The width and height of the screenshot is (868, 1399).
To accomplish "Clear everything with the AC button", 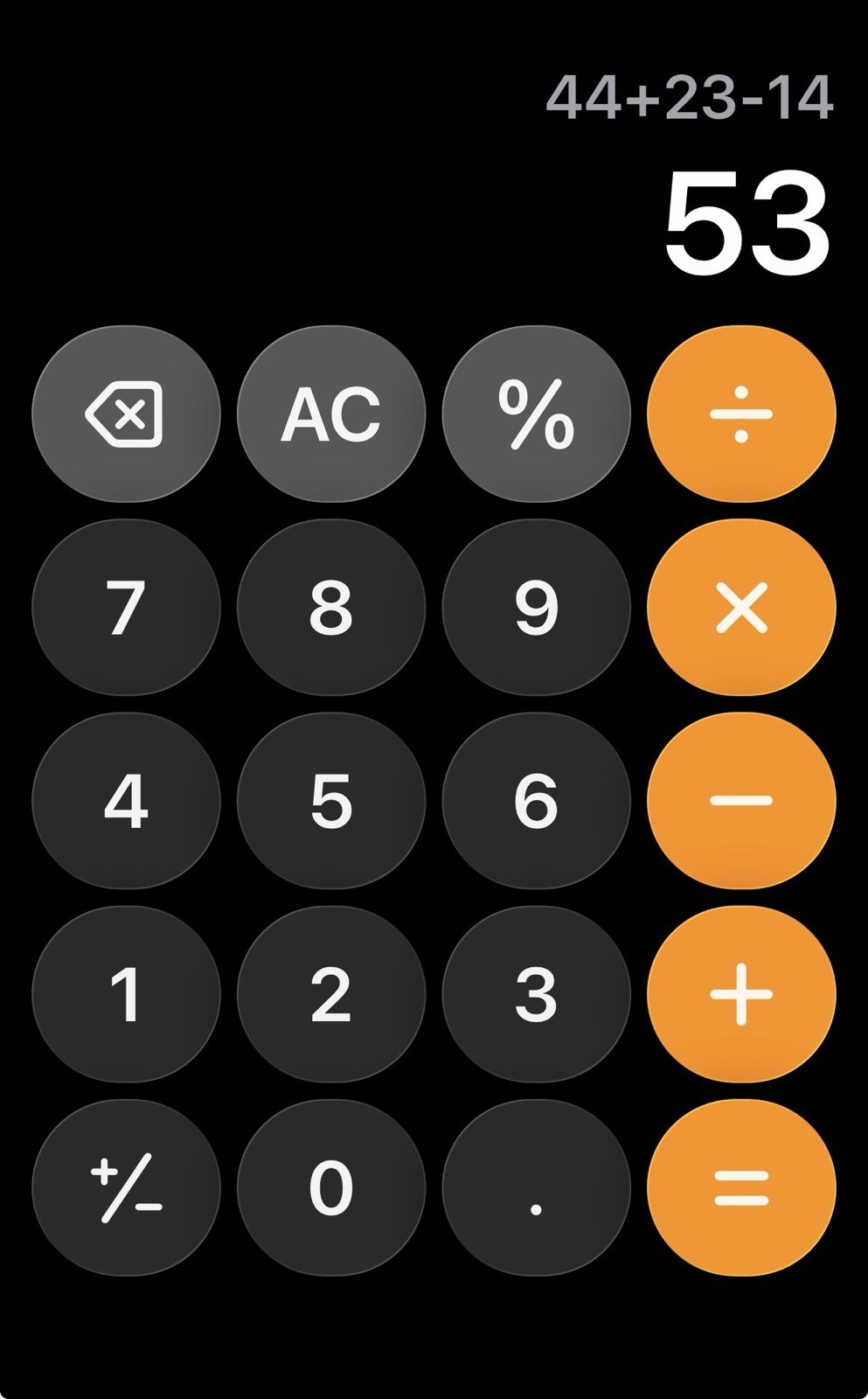I will (x=331, y=414).
